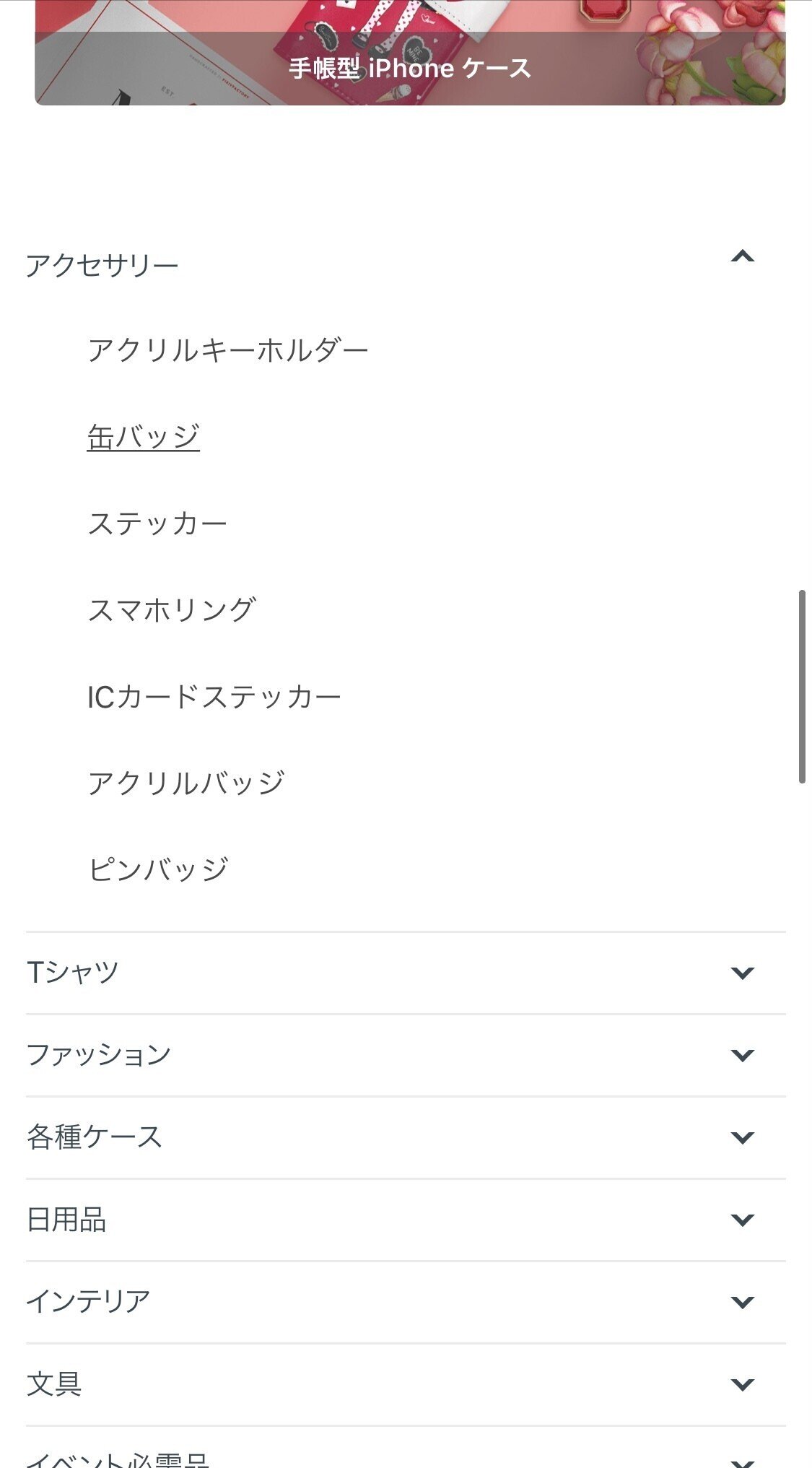Click the scrollbar on the right edge

tap(802, 686)
